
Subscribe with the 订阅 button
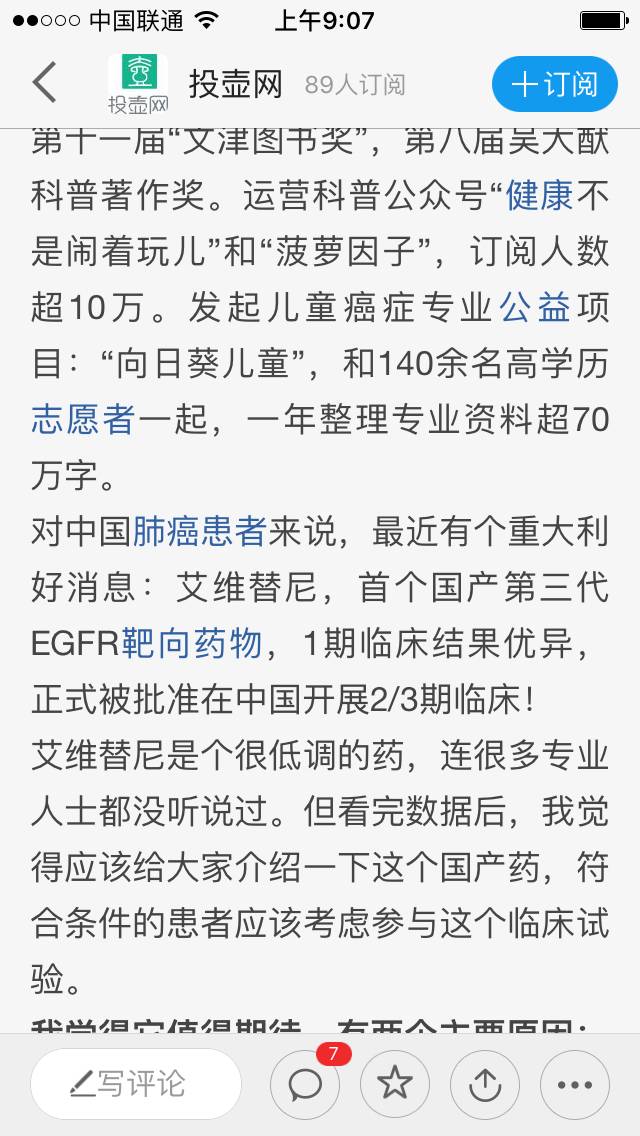click(554, 84)
